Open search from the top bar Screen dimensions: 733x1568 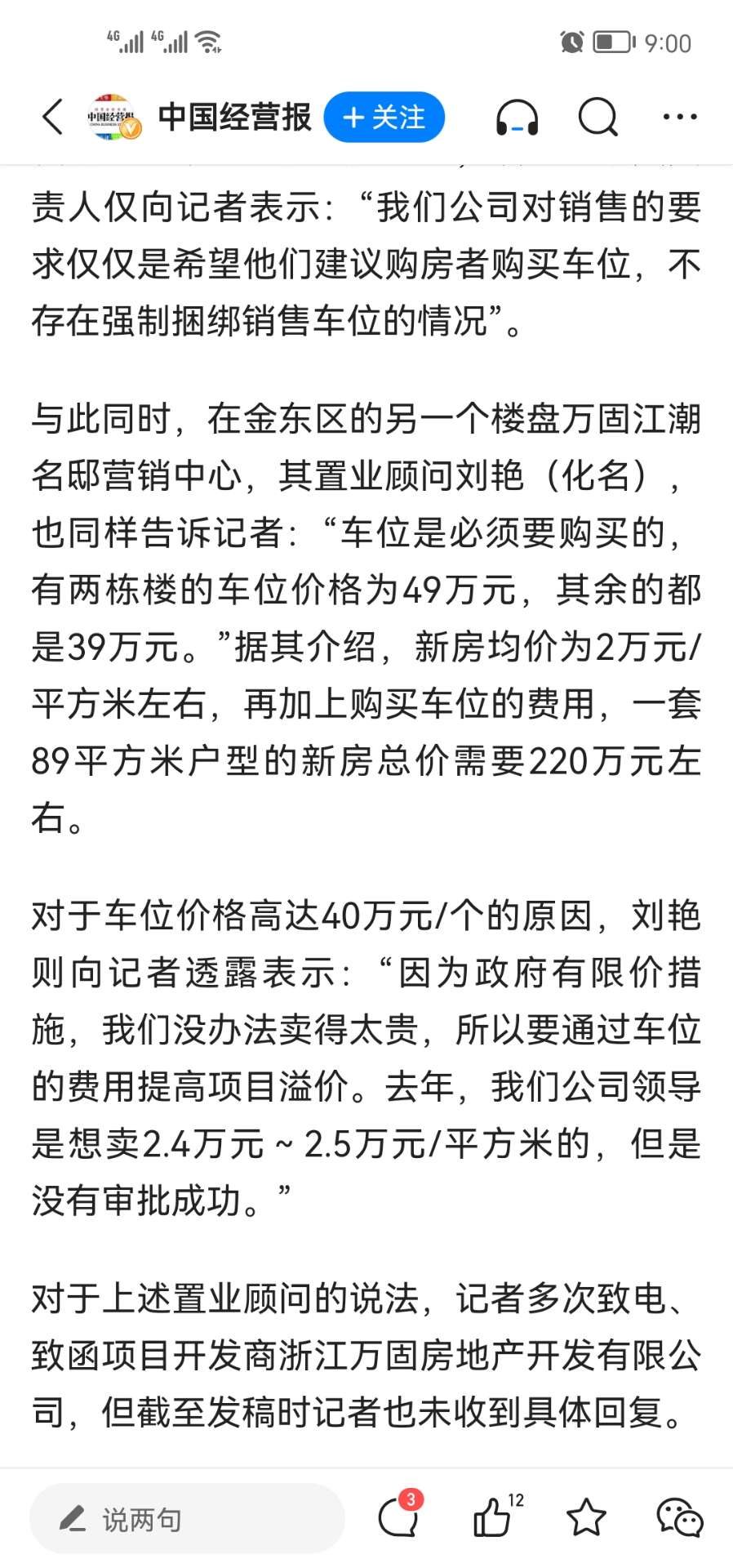point(598,117)
